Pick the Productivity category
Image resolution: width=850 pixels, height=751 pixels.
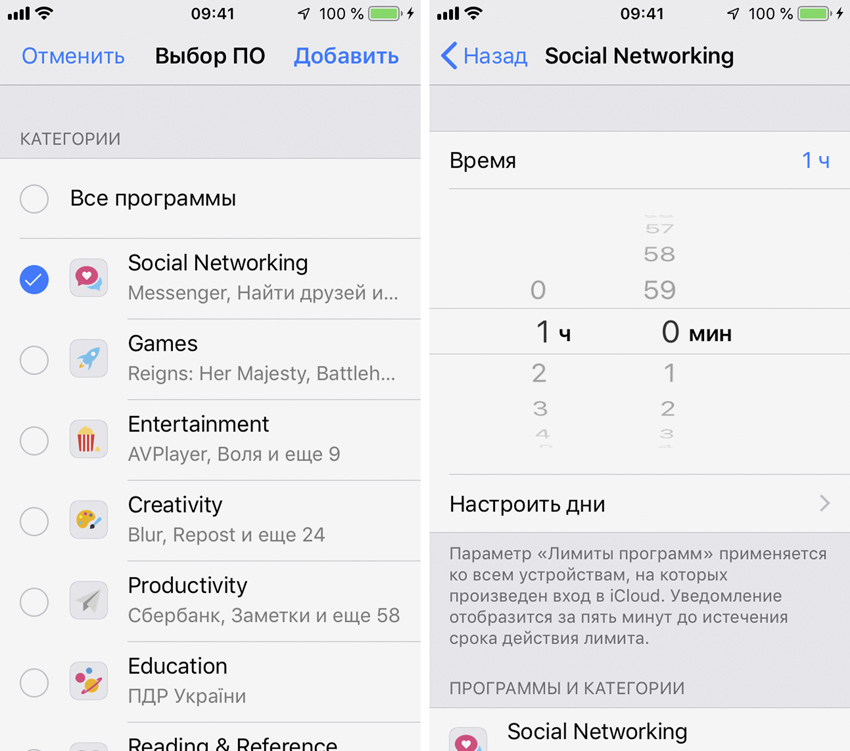click(x=34, y=602)
